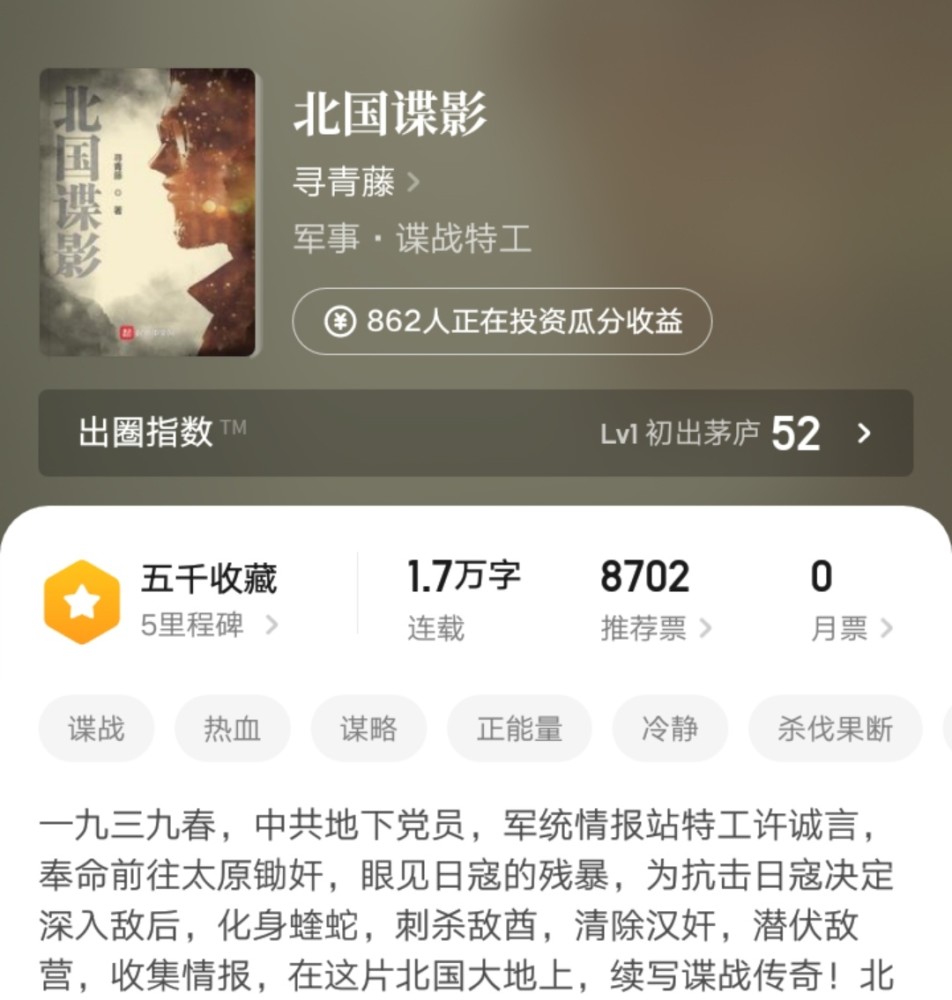Screen dimensions: 952x1000
Task: Select the 热血 tag chip
Action: [232, 729]
